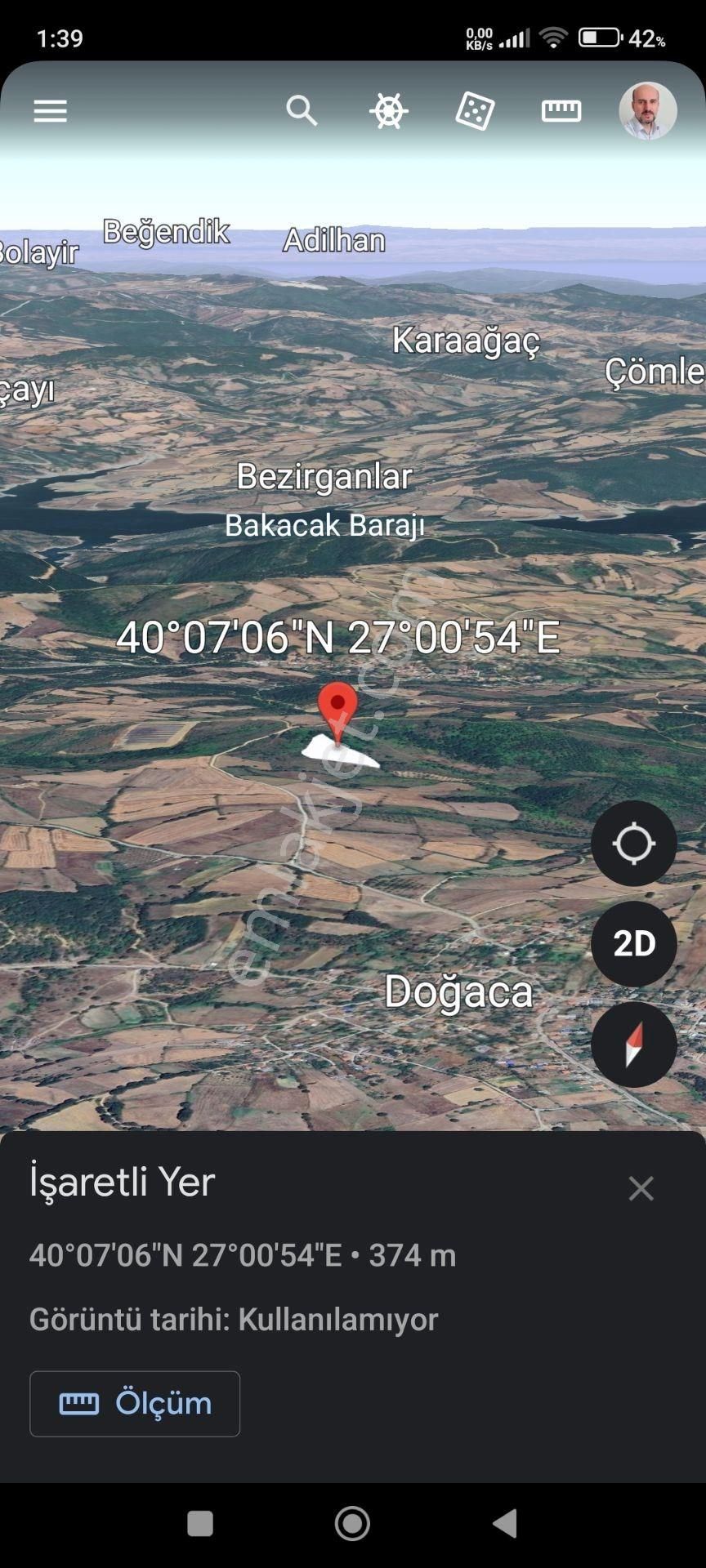The height and width of the screenshot is (1568, 706).
Task: Launch Voyager with the ship wheel icon
Action: click(x=388, y=110)
